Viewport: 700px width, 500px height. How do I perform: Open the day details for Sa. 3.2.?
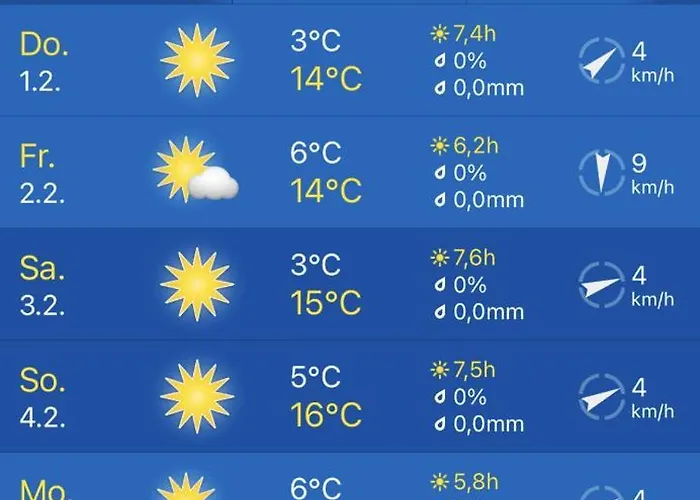(350, 284)
